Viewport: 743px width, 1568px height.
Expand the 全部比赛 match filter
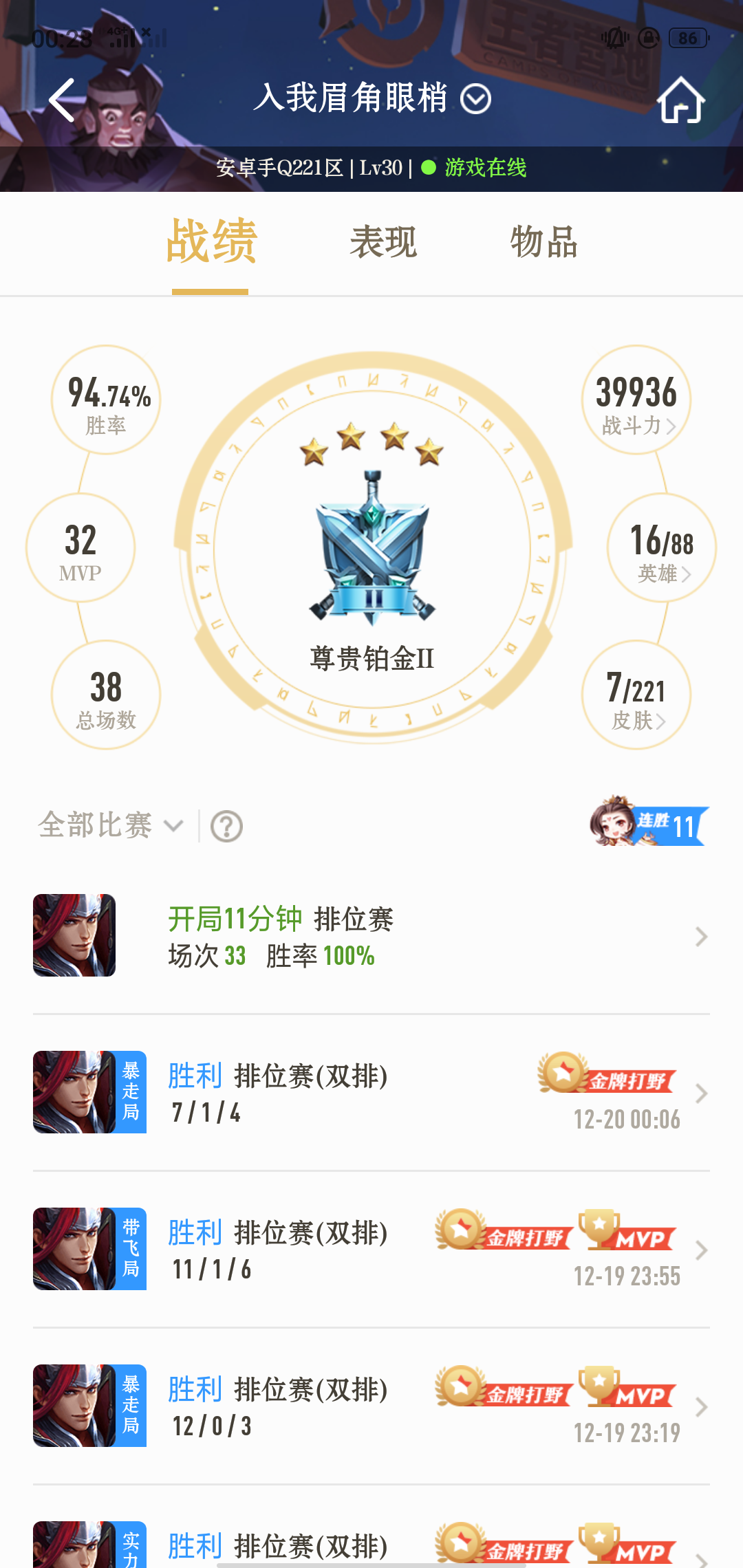110,825
